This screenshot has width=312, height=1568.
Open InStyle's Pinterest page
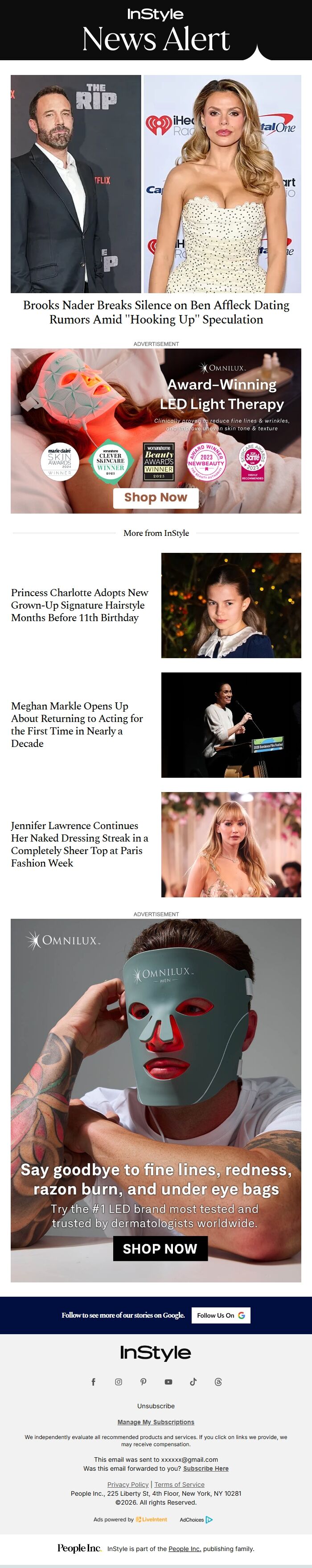click(144, 1381)
